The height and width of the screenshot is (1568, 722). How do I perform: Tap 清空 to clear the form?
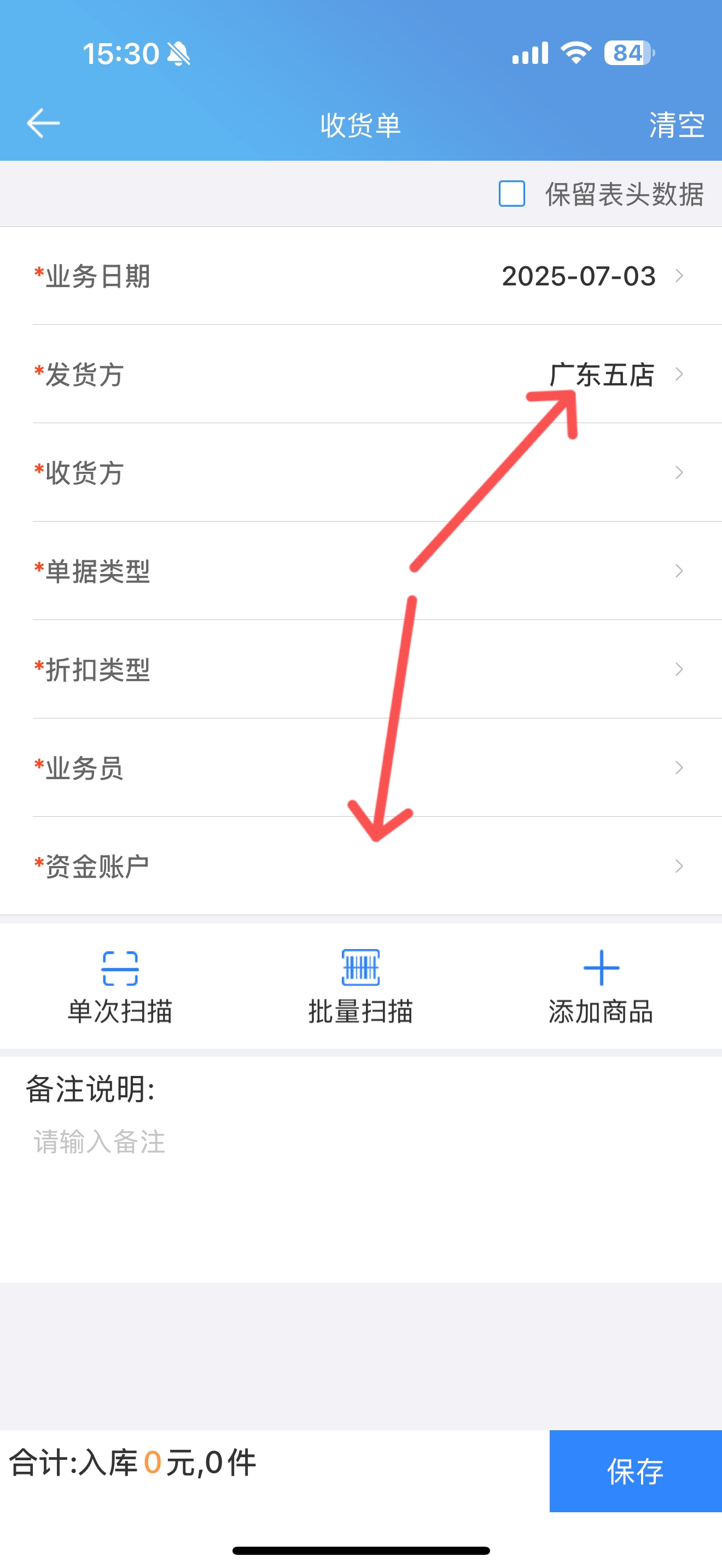(x=677, y=125)
